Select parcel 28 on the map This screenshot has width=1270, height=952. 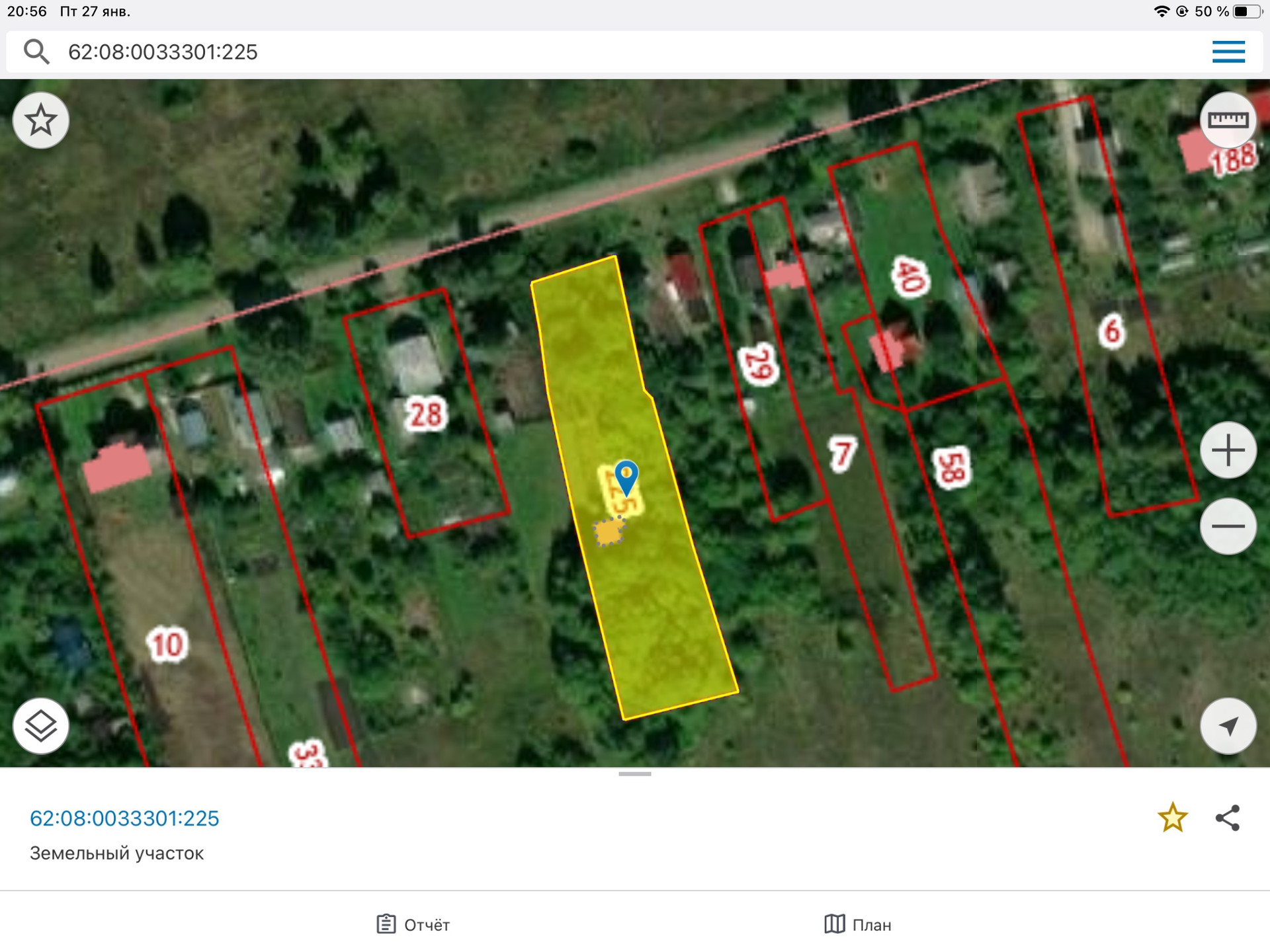(425, 415)
